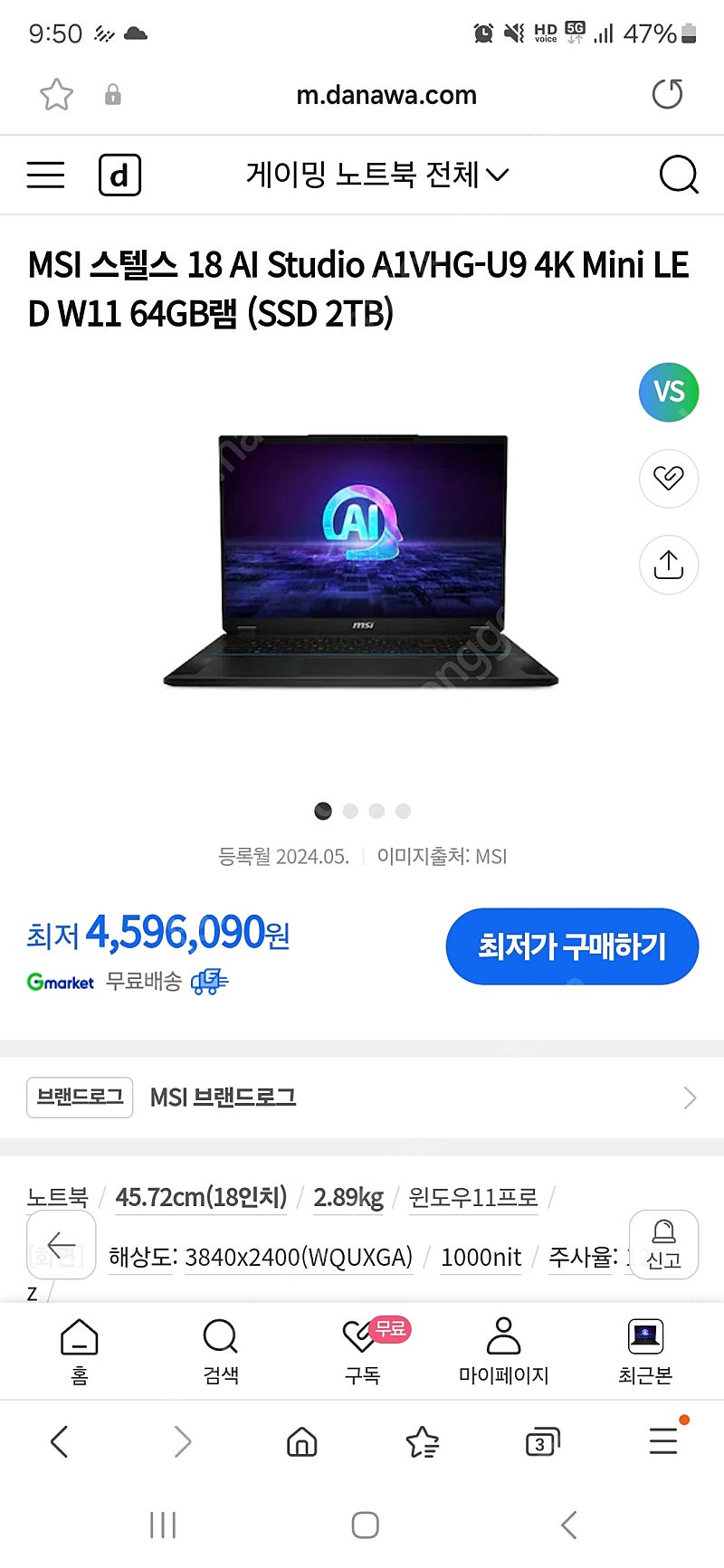Open the 구독 tab
Viewport: 724px width, 1568px height.
[x=364, y=1352]
